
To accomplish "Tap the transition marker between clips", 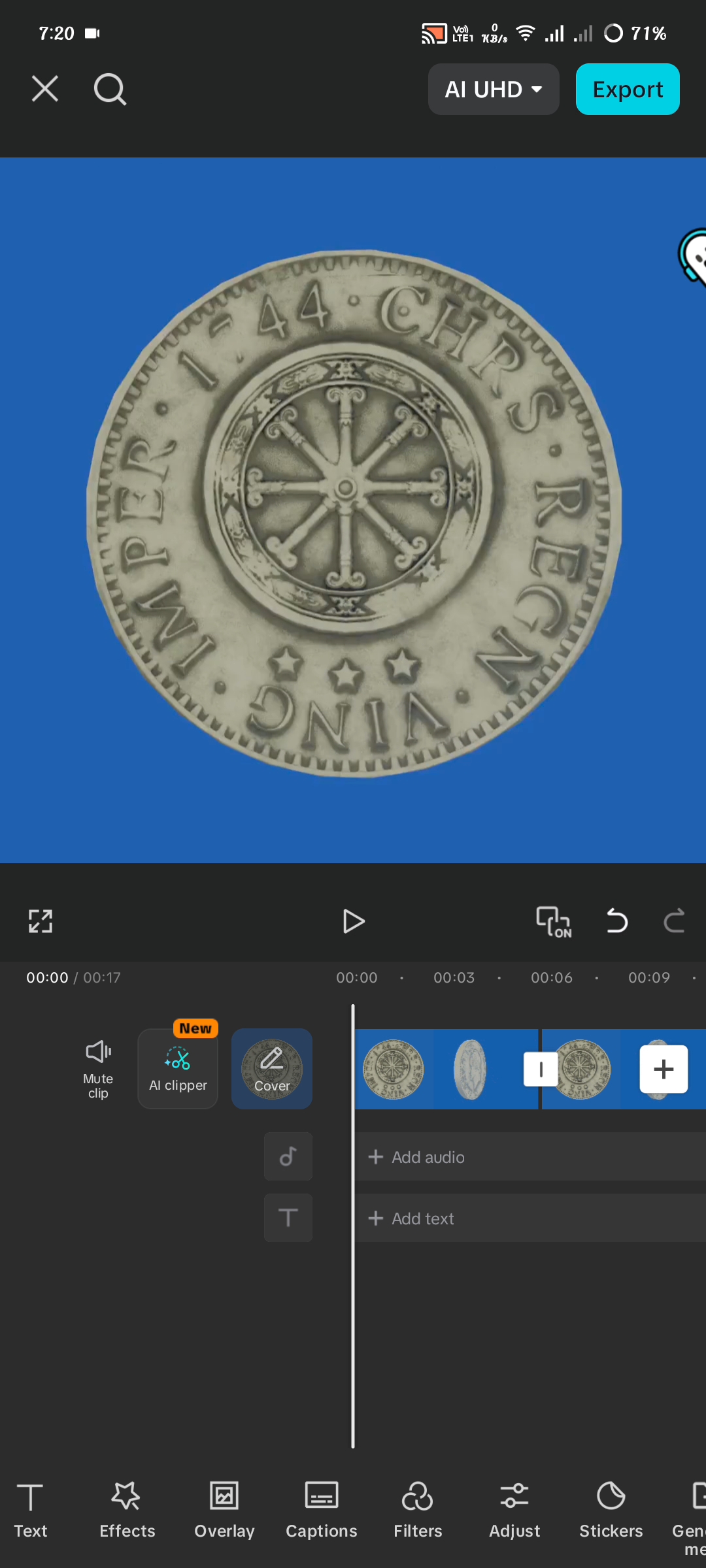I will 541,1069.
